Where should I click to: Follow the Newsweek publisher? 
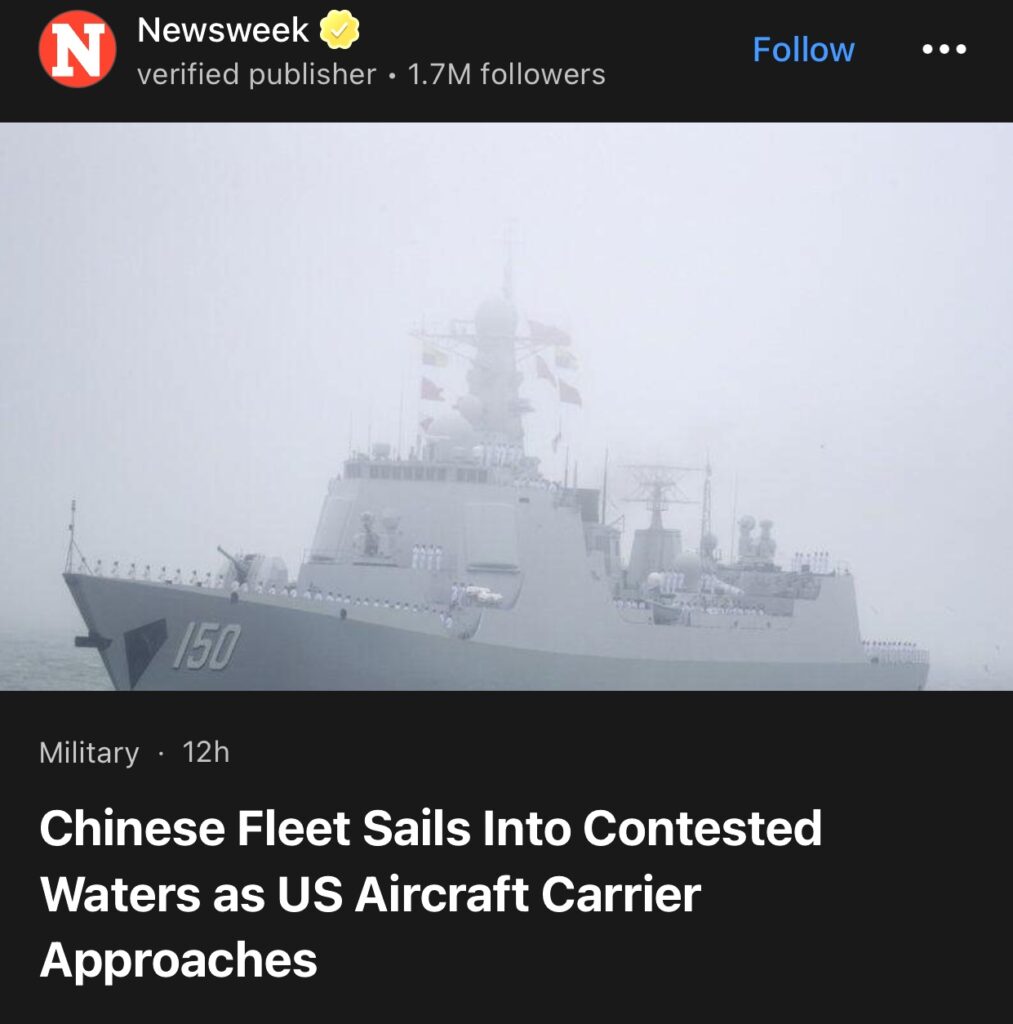point(803,50)
